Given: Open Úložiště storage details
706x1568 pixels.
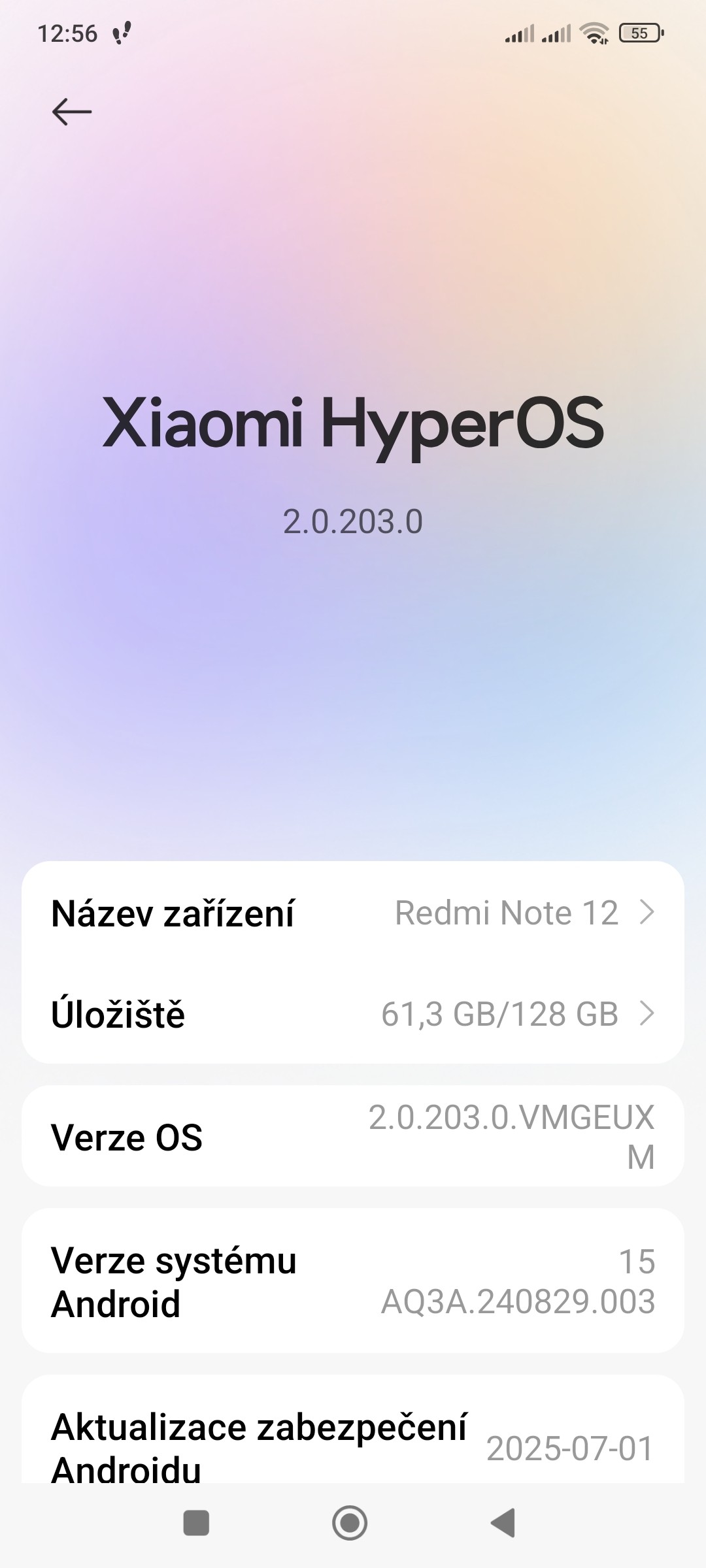Looking at the screenshot, I should click(353, 1014).
